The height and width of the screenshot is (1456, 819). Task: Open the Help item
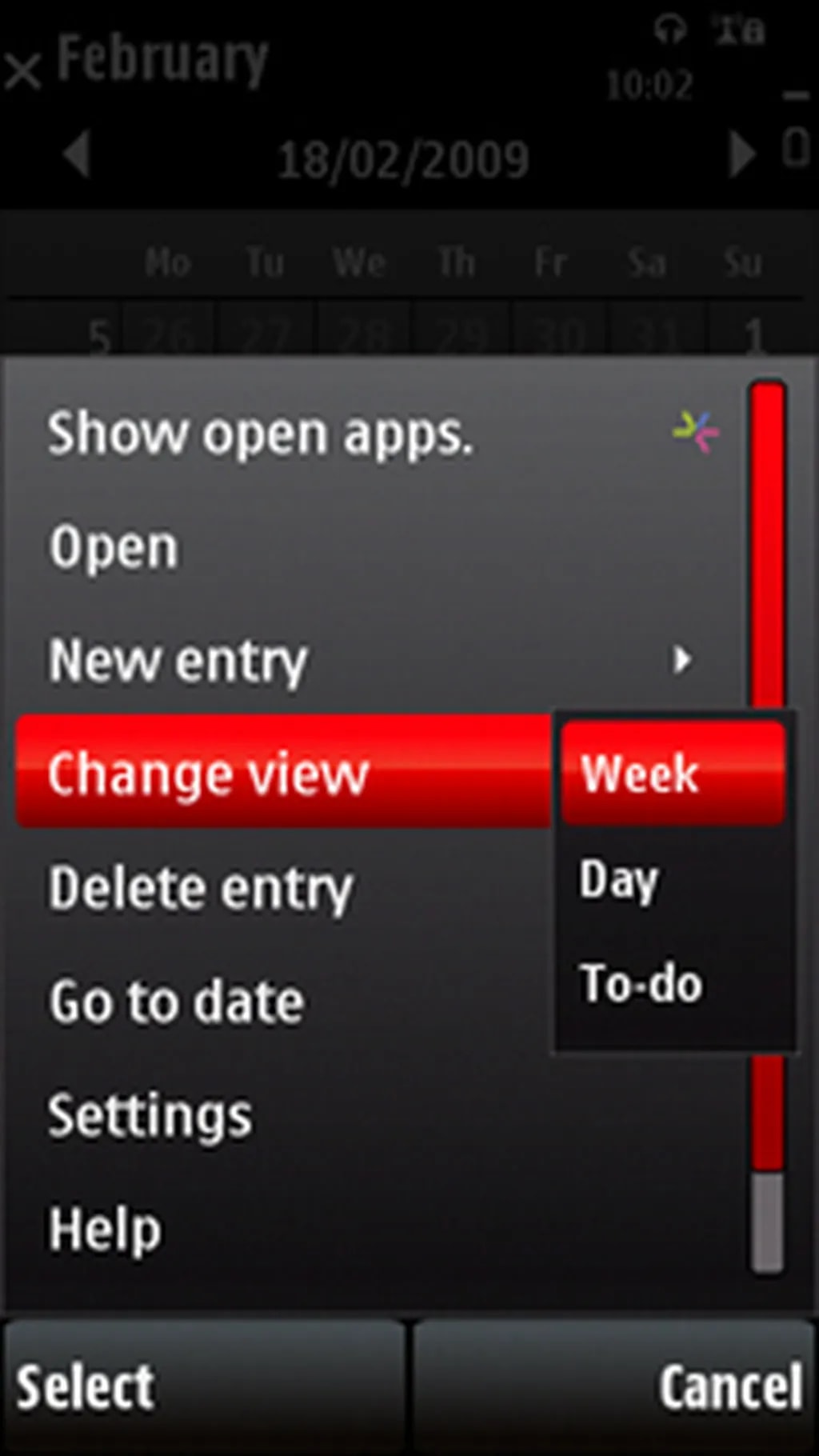click(x=105, y=1229)
